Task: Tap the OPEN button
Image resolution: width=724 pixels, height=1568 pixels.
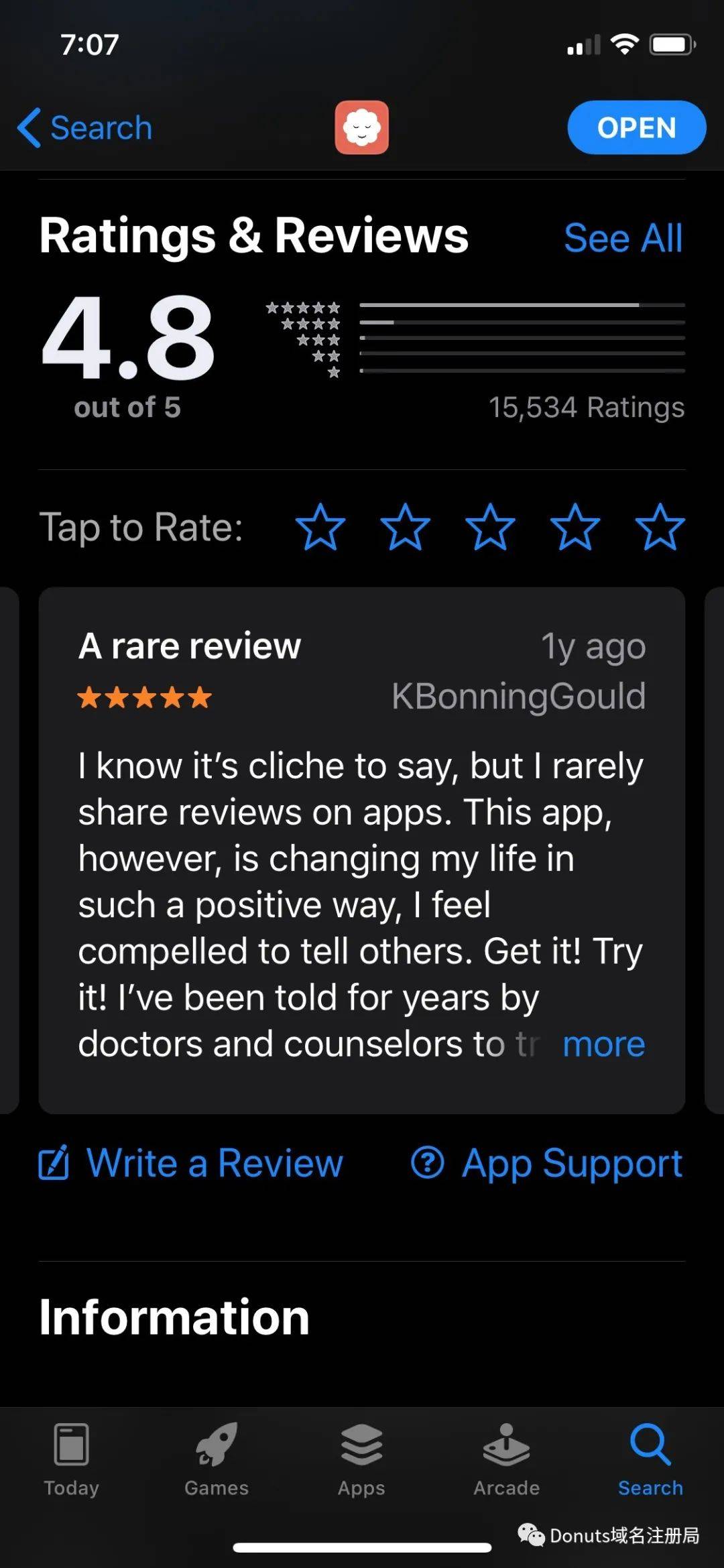Action: click(x=636, y=127)
